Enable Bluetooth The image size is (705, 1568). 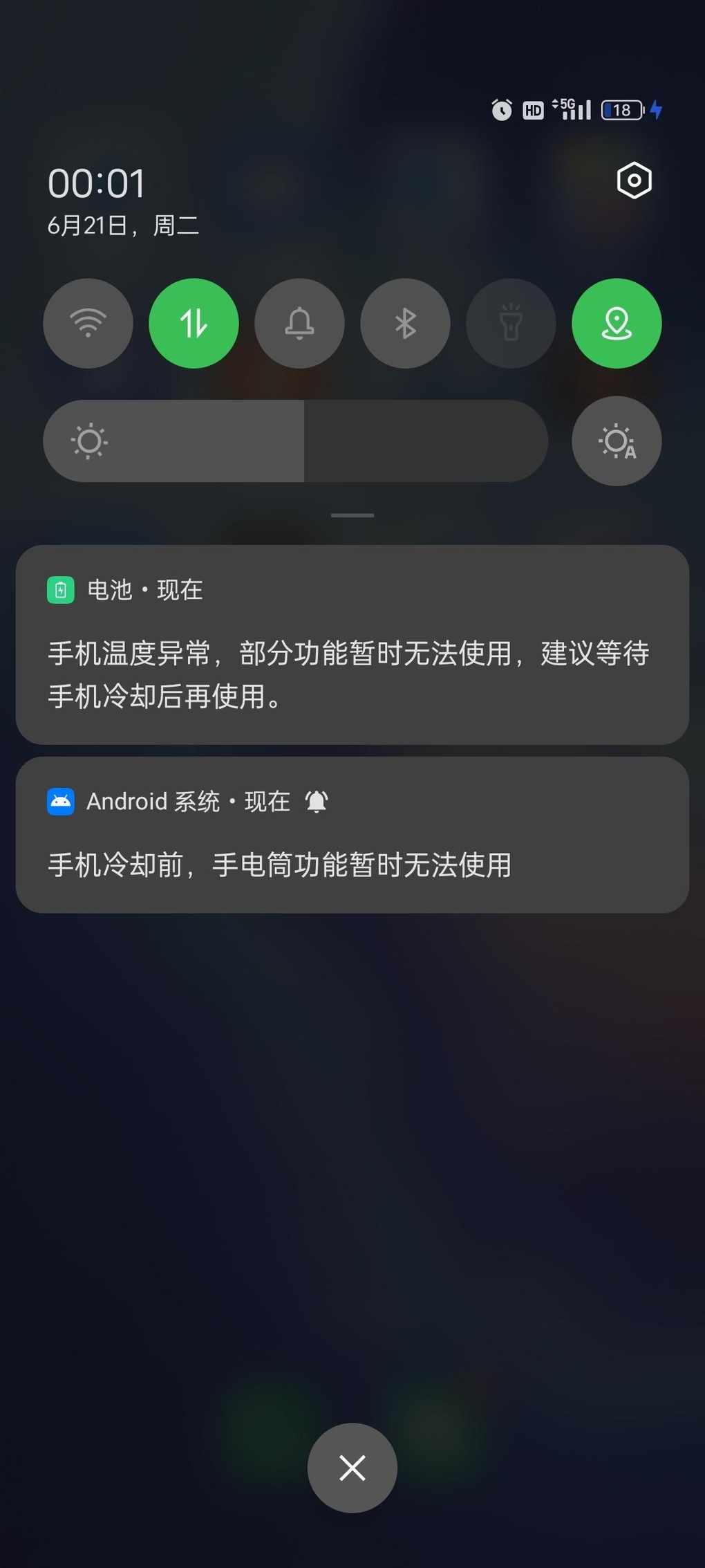point(405,323)
